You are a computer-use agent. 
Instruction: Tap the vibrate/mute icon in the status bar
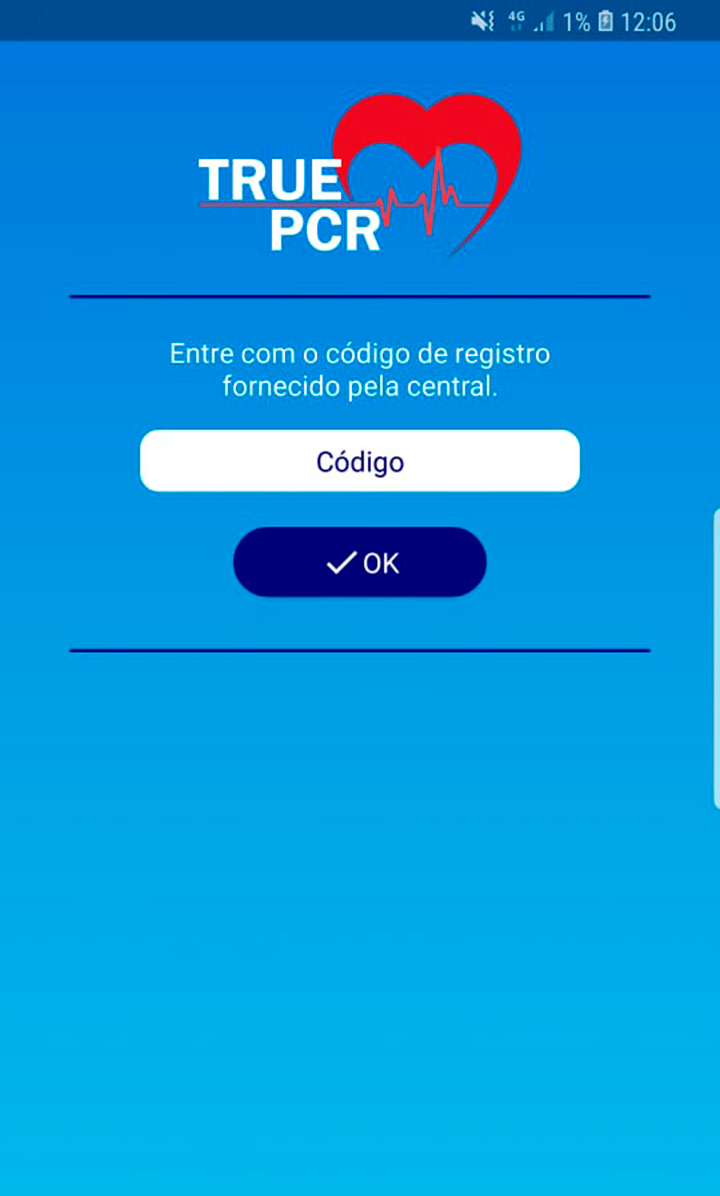coord(481,19)
